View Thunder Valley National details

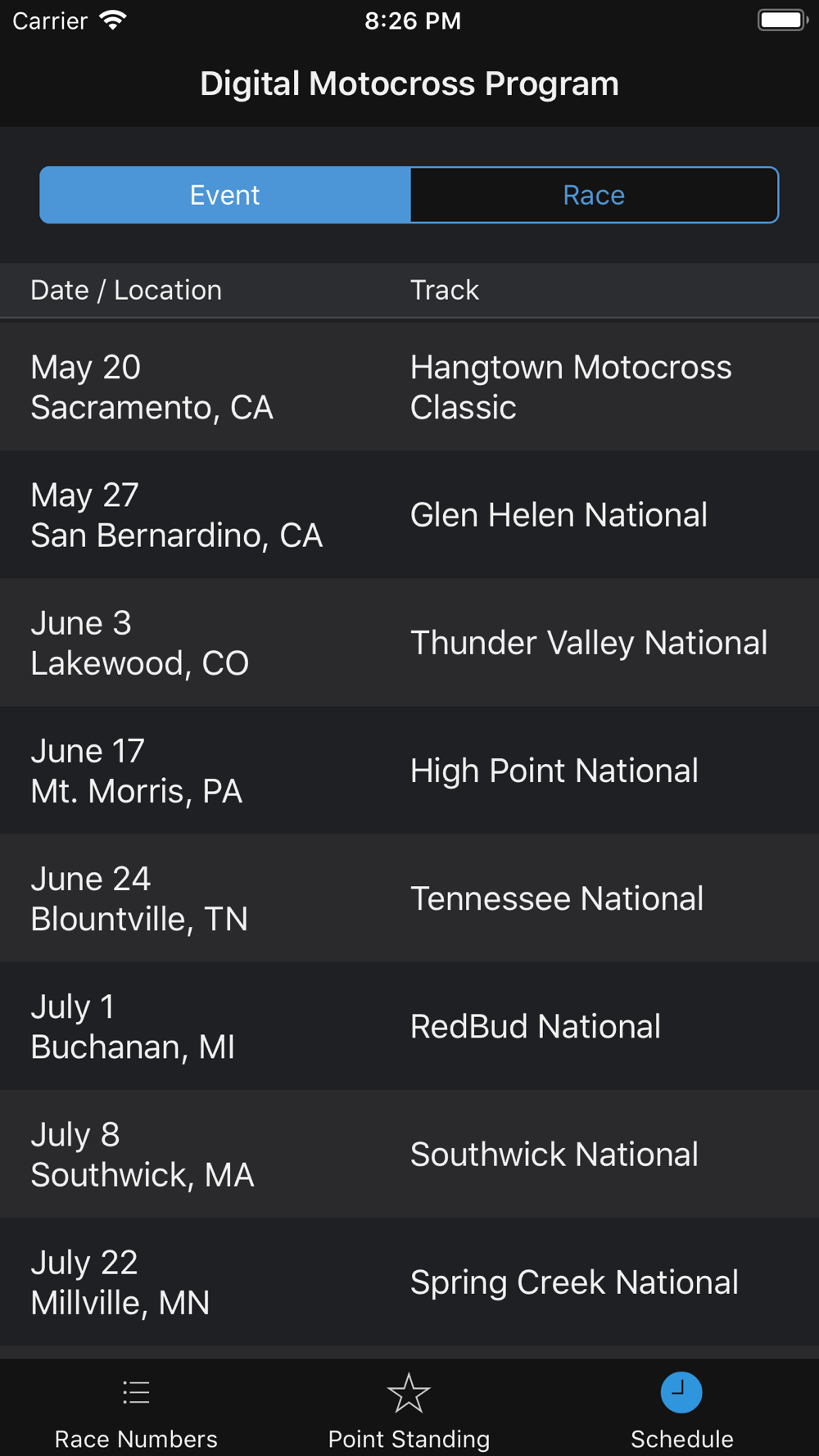(x=409, y=642)
